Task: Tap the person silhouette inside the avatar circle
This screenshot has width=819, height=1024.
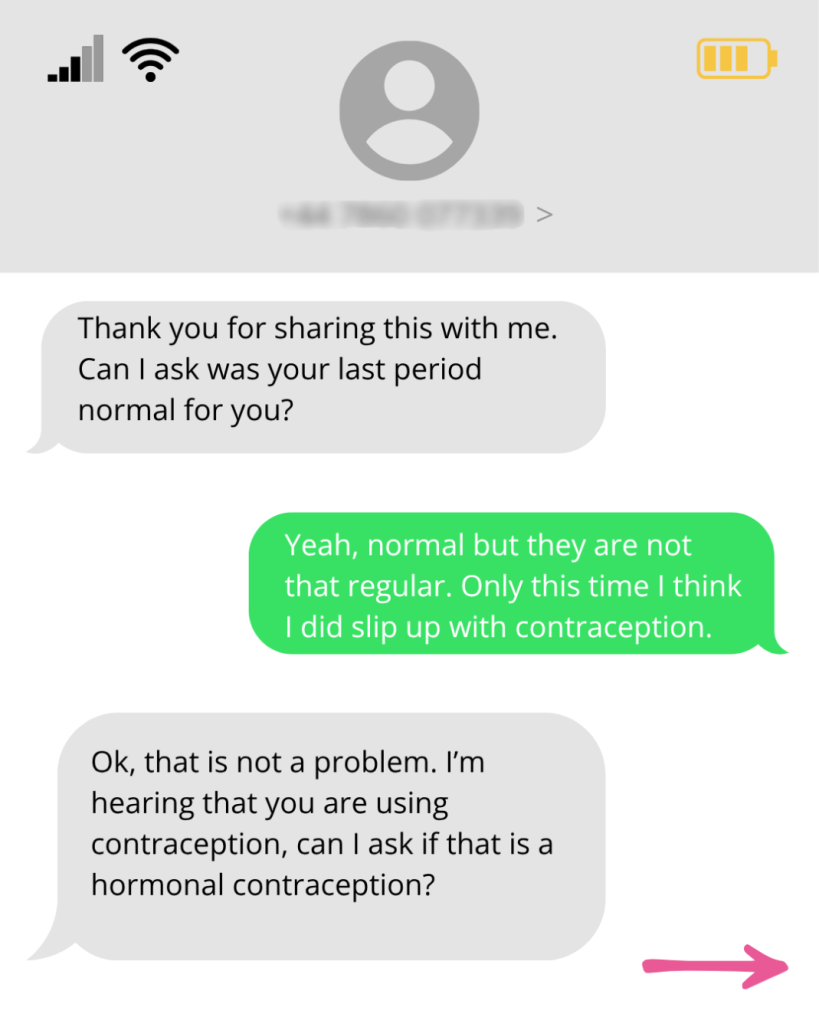Action: click(x=409, y=110)
